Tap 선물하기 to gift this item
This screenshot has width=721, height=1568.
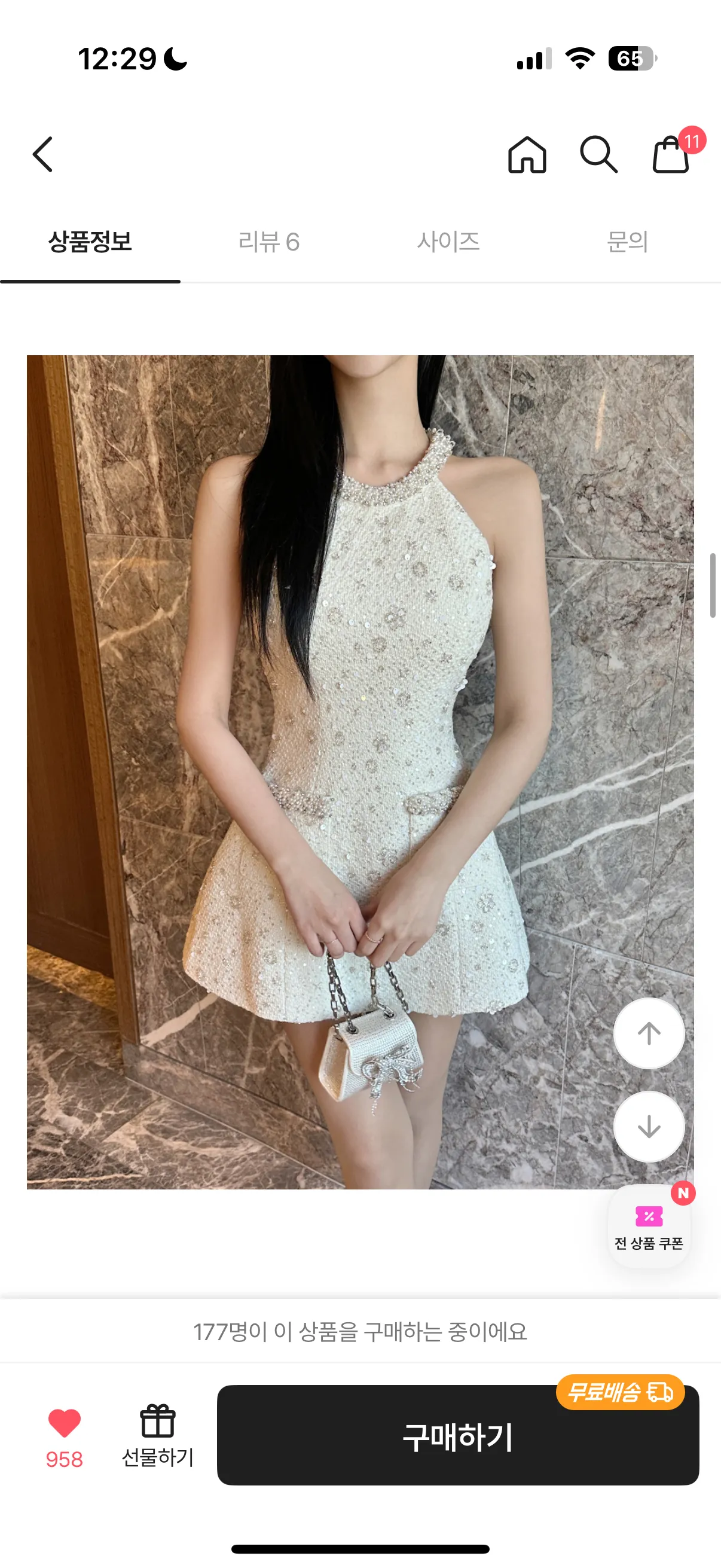pos(158,1436)
